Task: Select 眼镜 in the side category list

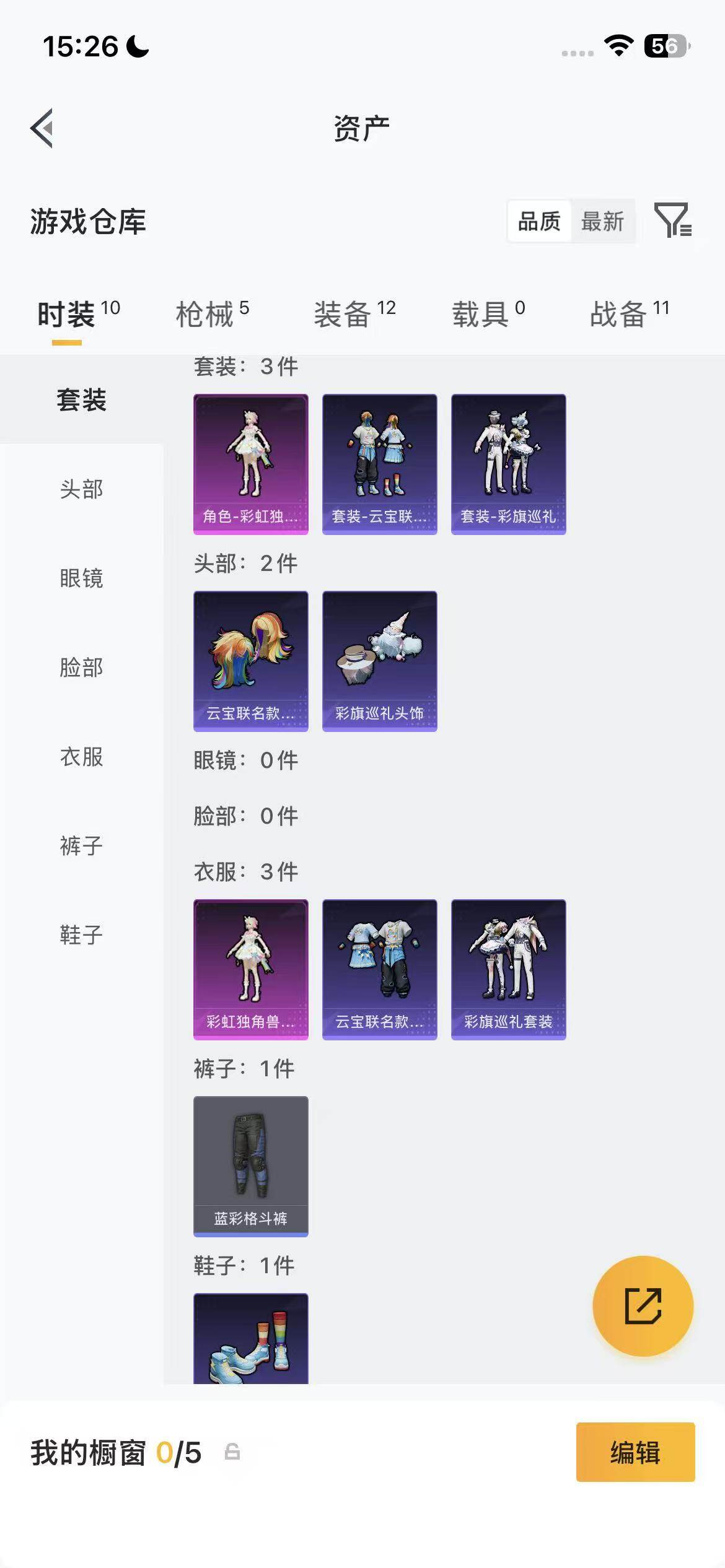Action: (x=82, y=578)
